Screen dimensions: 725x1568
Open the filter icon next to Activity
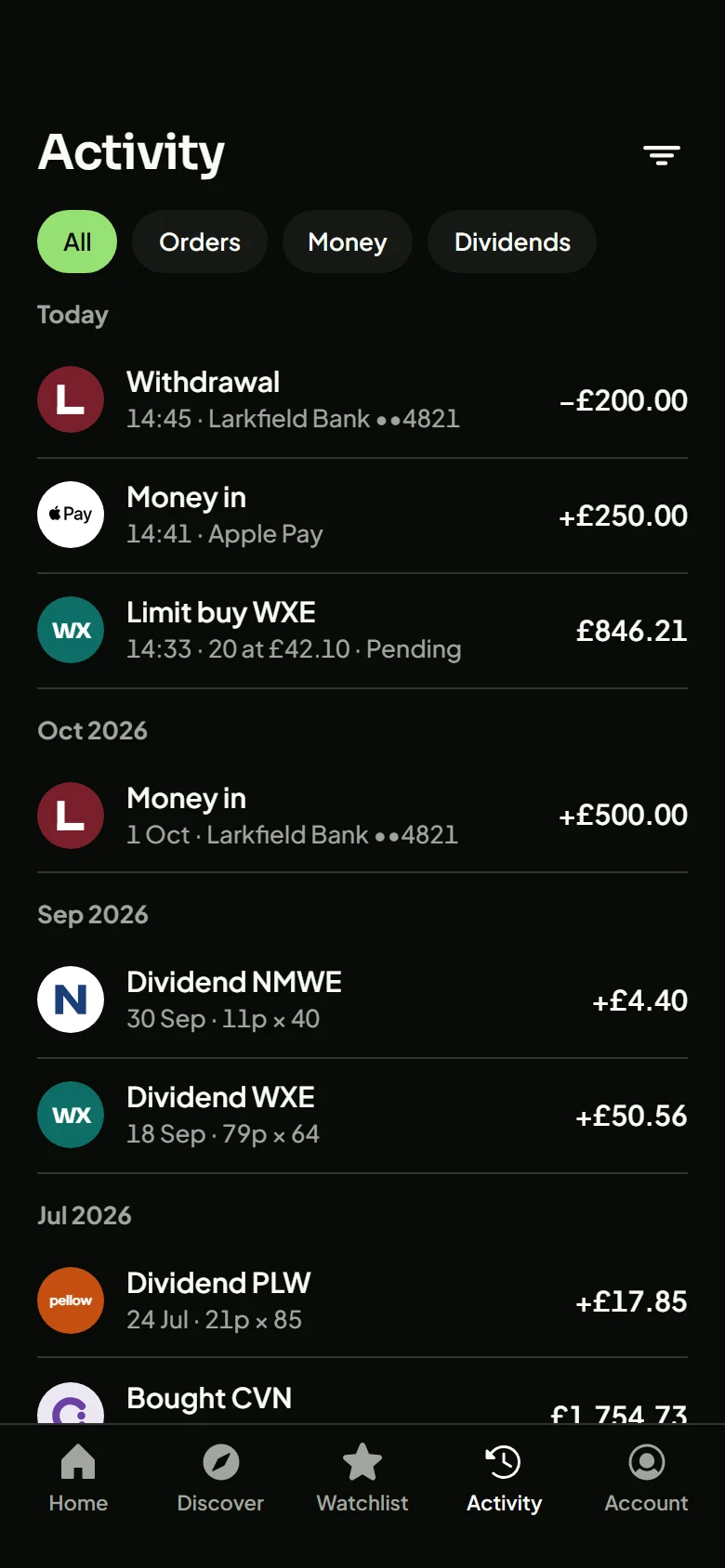click(x=661, y=154)
